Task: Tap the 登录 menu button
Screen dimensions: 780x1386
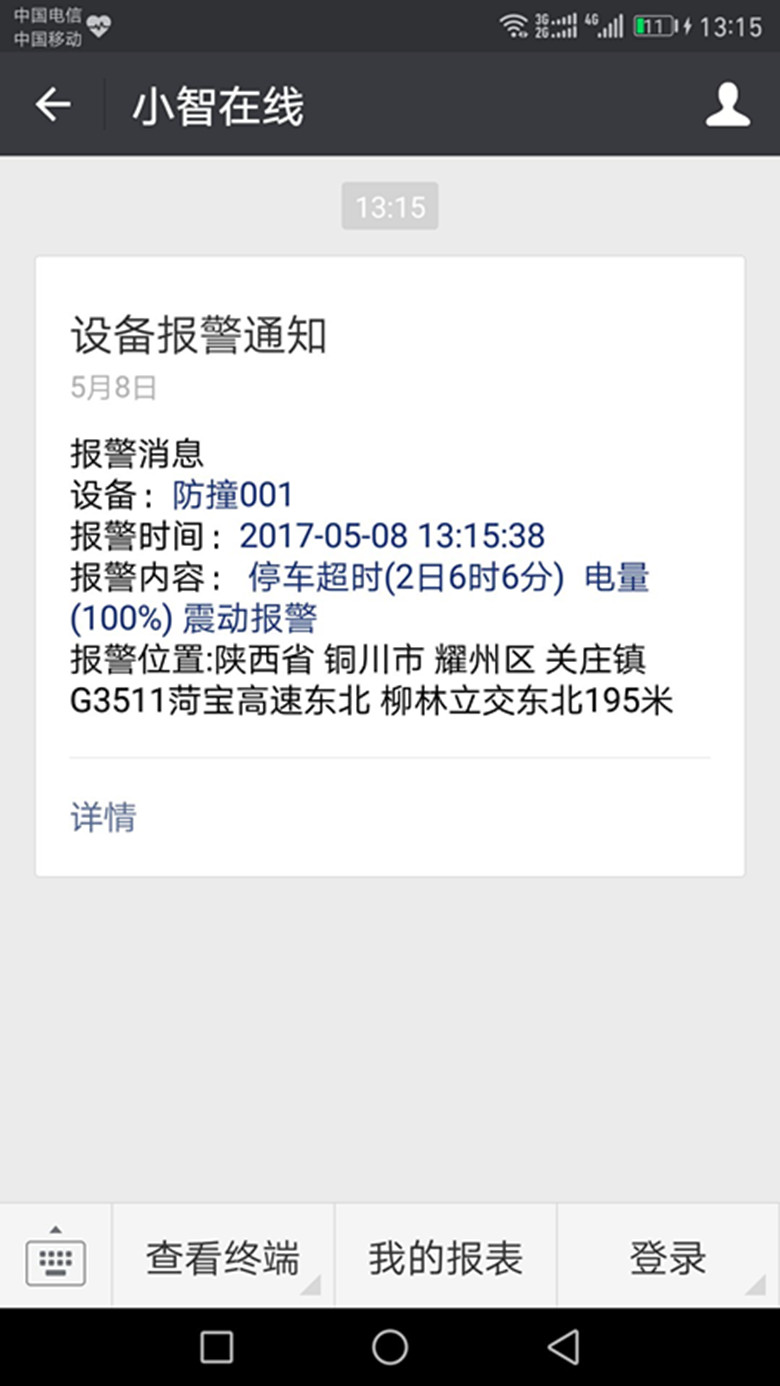Action: 668,1256
